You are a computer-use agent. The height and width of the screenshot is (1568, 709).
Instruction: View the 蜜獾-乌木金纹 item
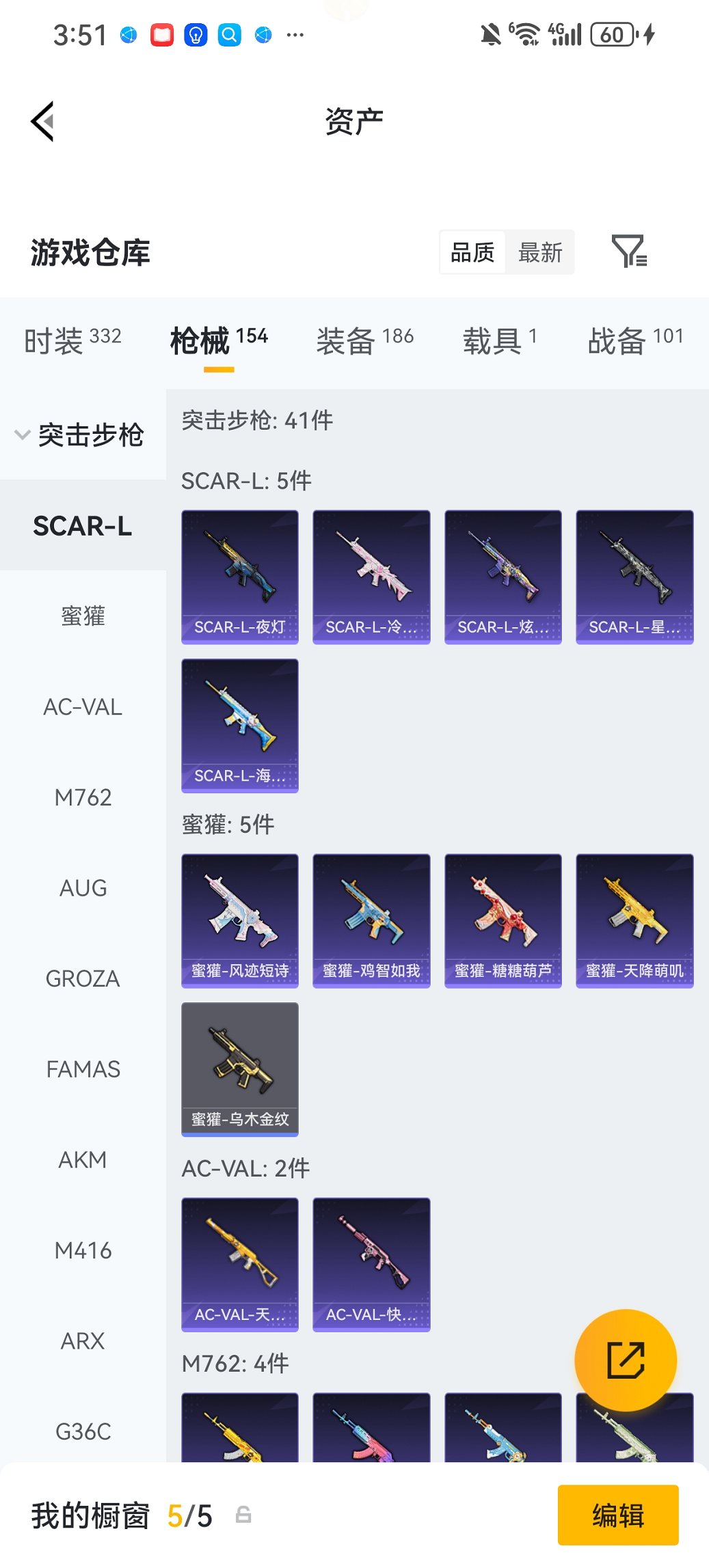pos(240,1069)
